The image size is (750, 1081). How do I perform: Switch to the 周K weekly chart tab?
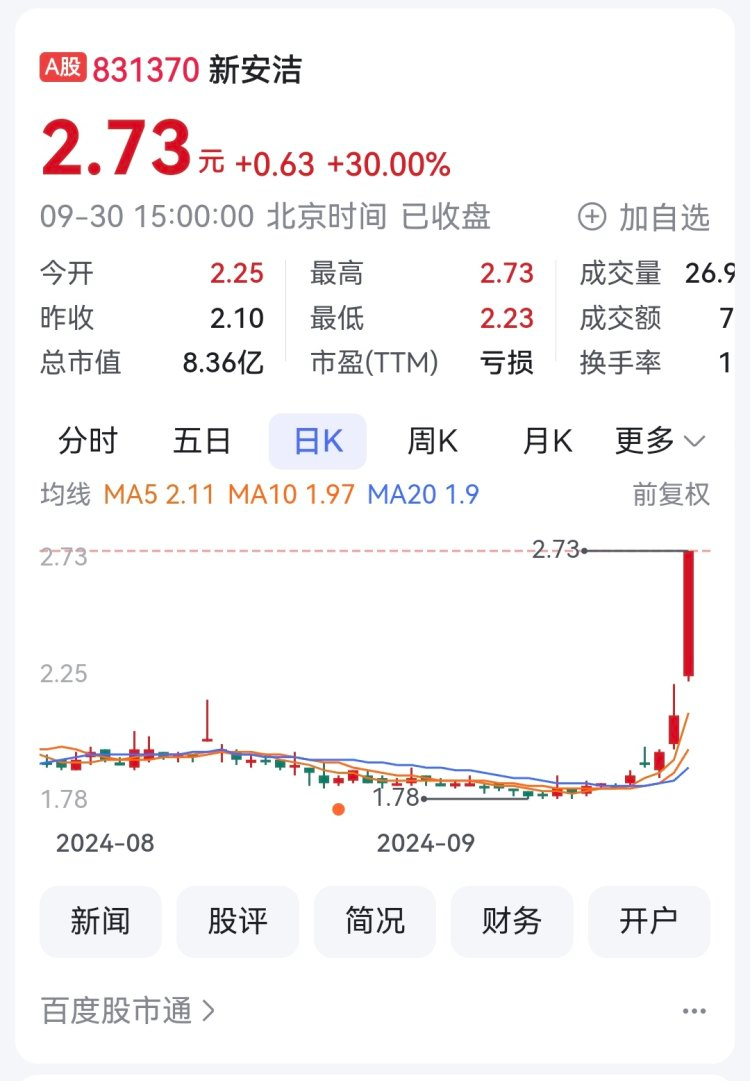(x=431, y=440)
